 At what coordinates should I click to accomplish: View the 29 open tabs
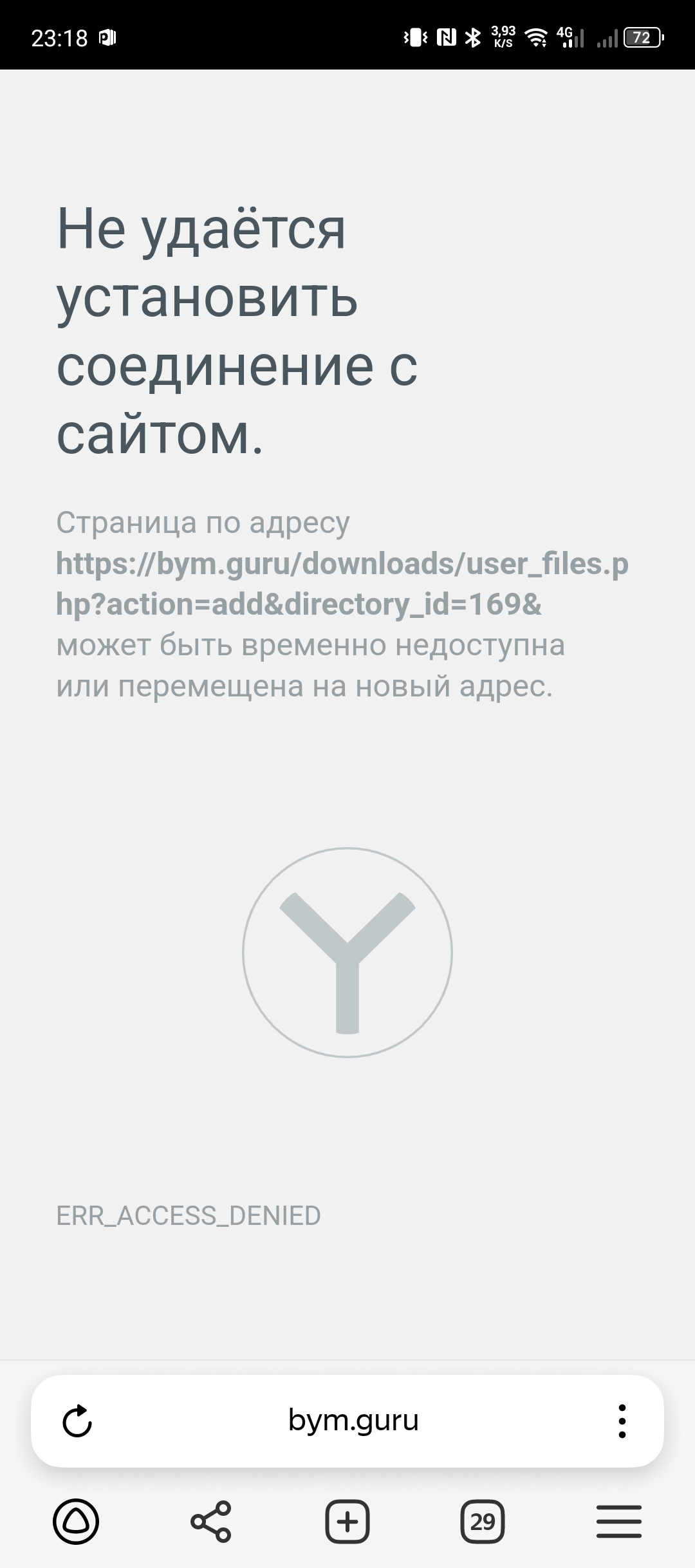(x=483, y=1522)
